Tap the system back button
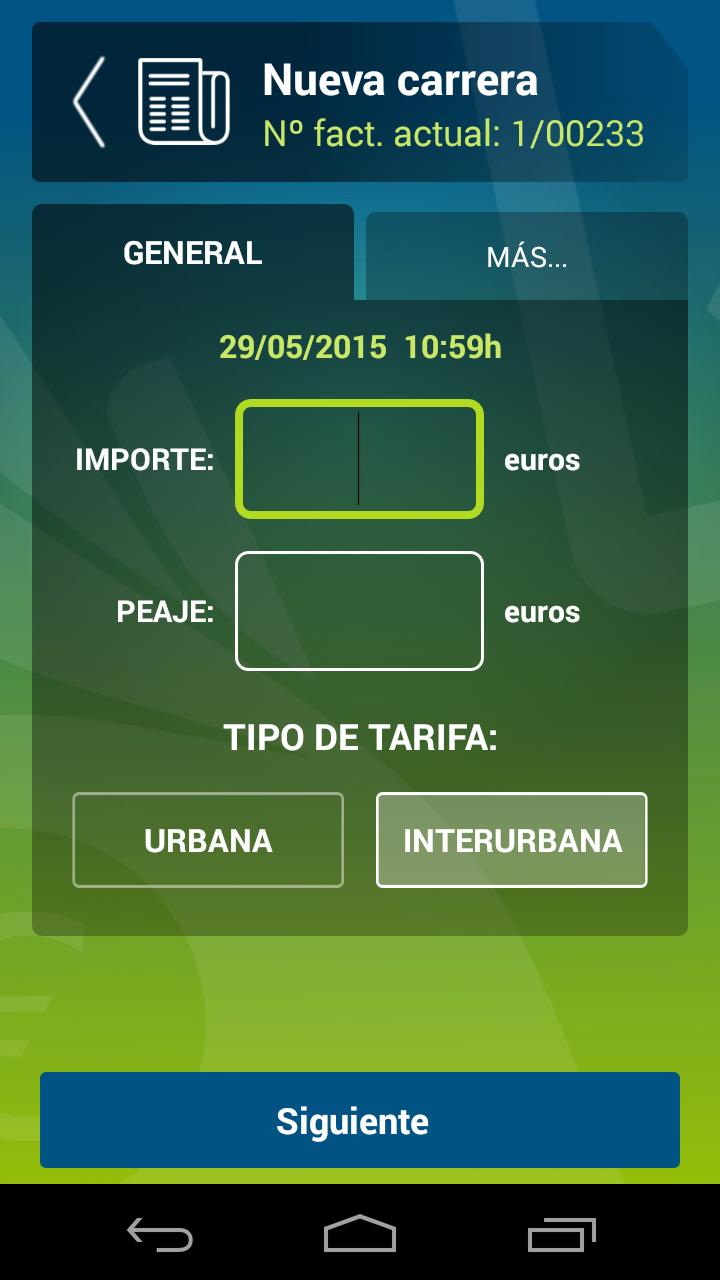 click(160, 1234)
